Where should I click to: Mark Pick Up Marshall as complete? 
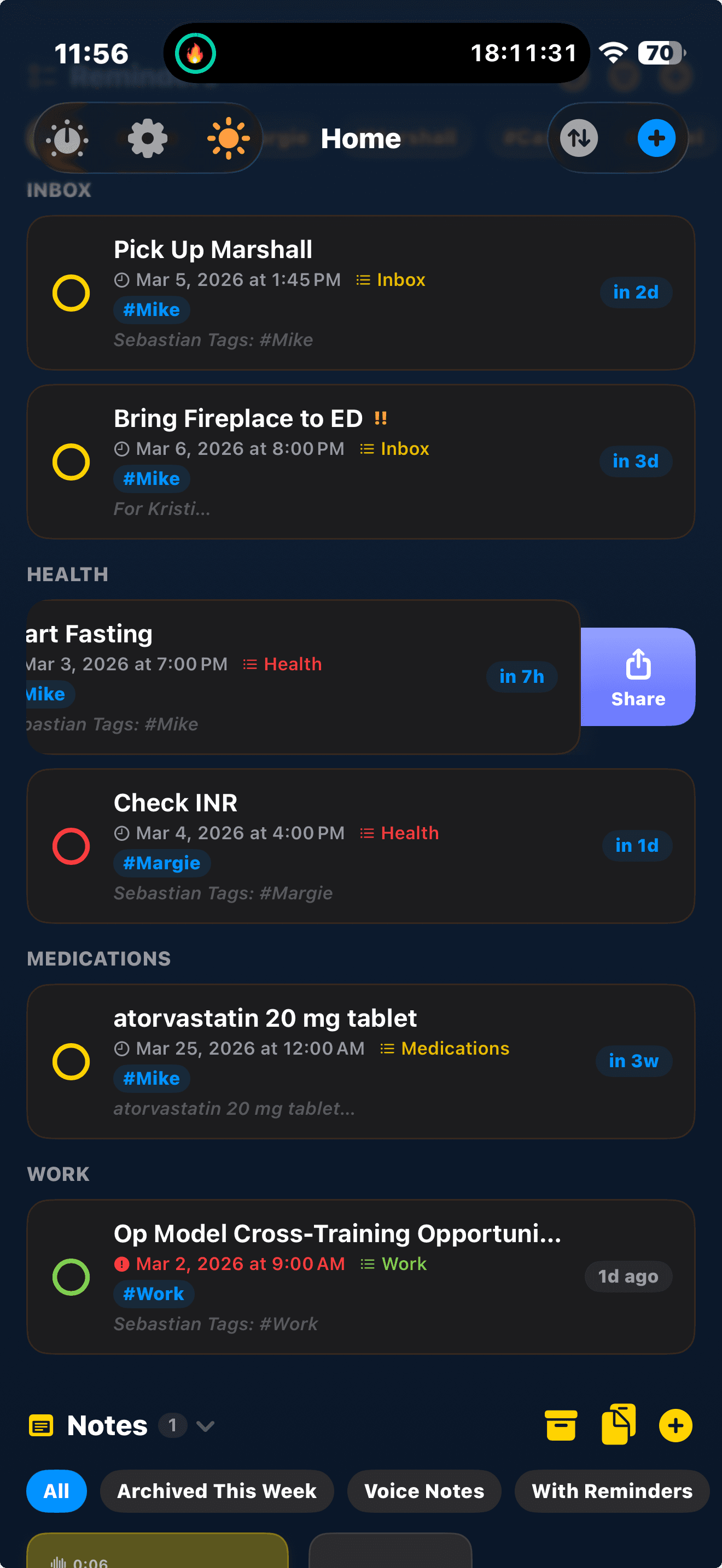[x=71, y=293]
